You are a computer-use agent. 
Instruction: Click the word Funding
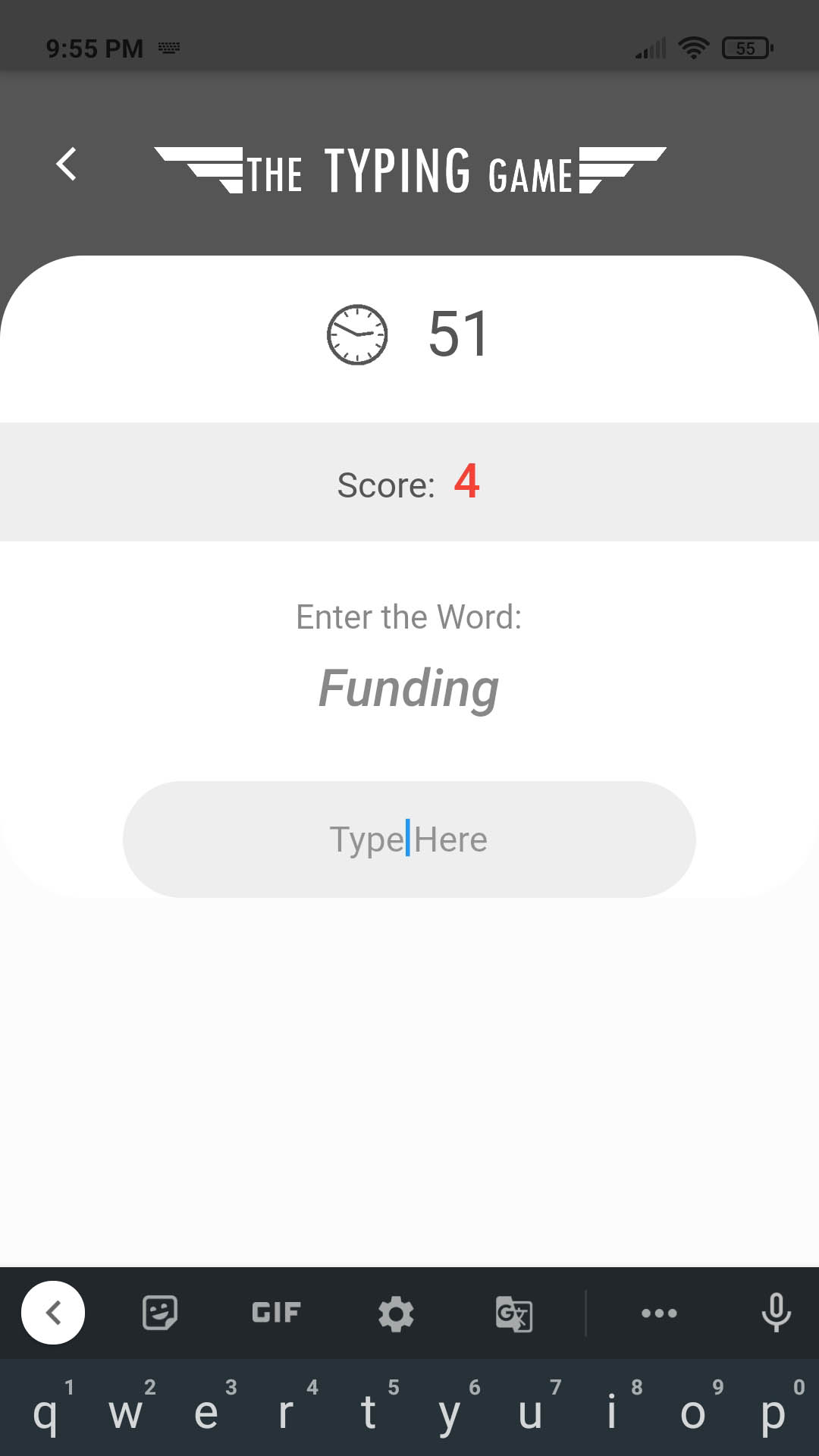tap(409, 687)
